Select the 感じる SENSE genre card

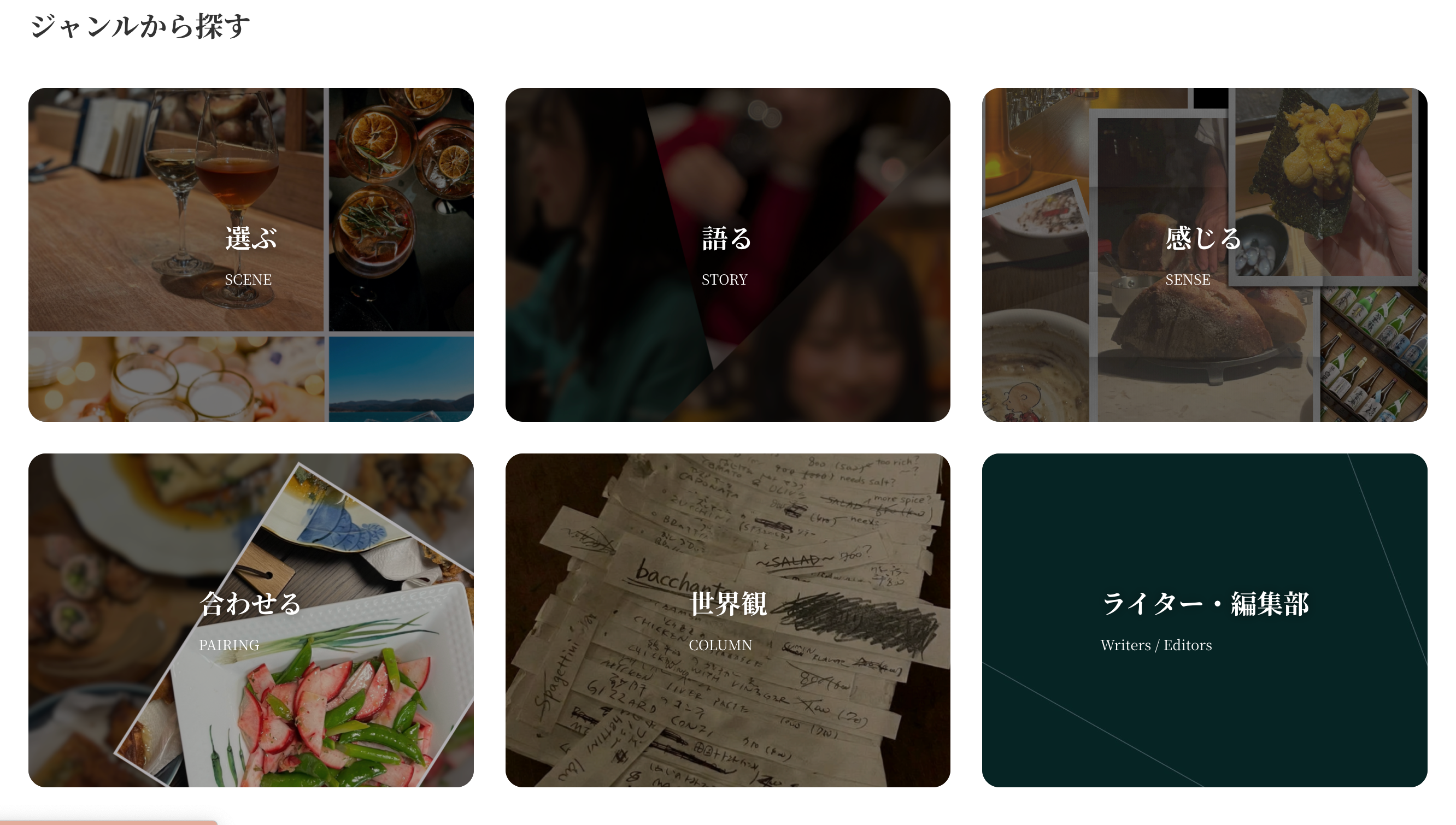(1204, 255)
